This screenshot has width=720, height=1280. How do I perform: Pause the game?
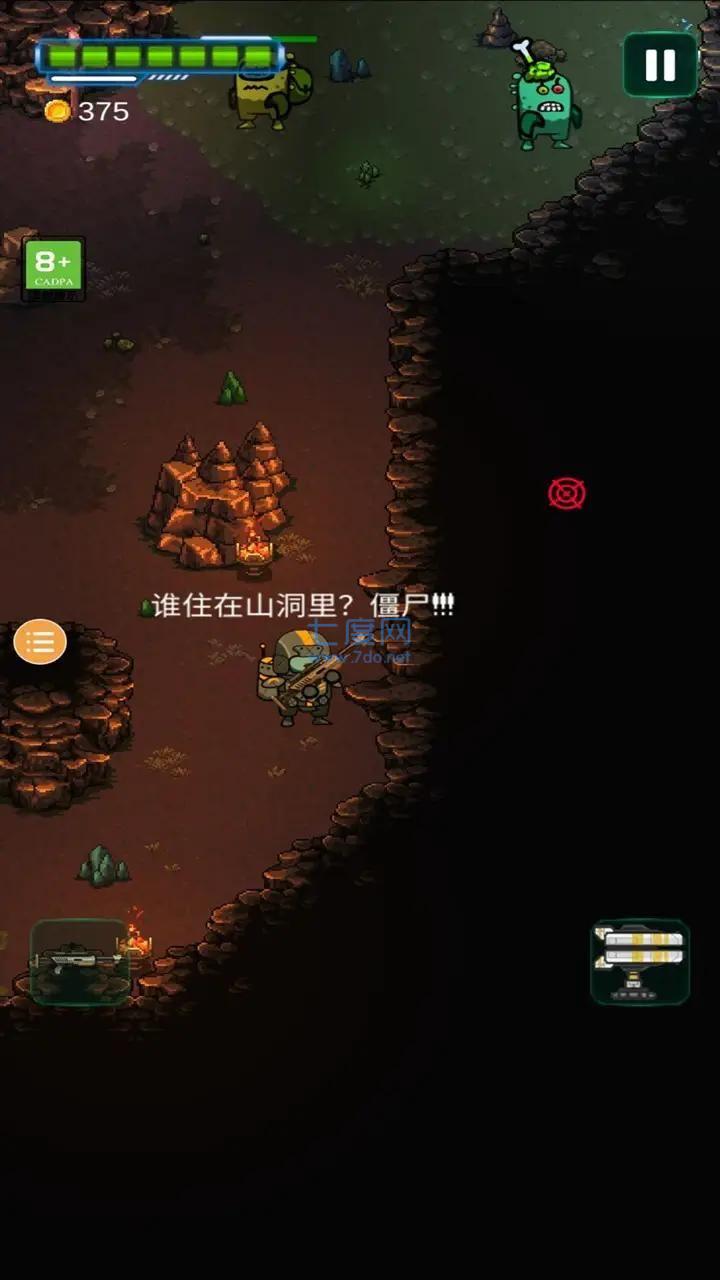[660, 65]
